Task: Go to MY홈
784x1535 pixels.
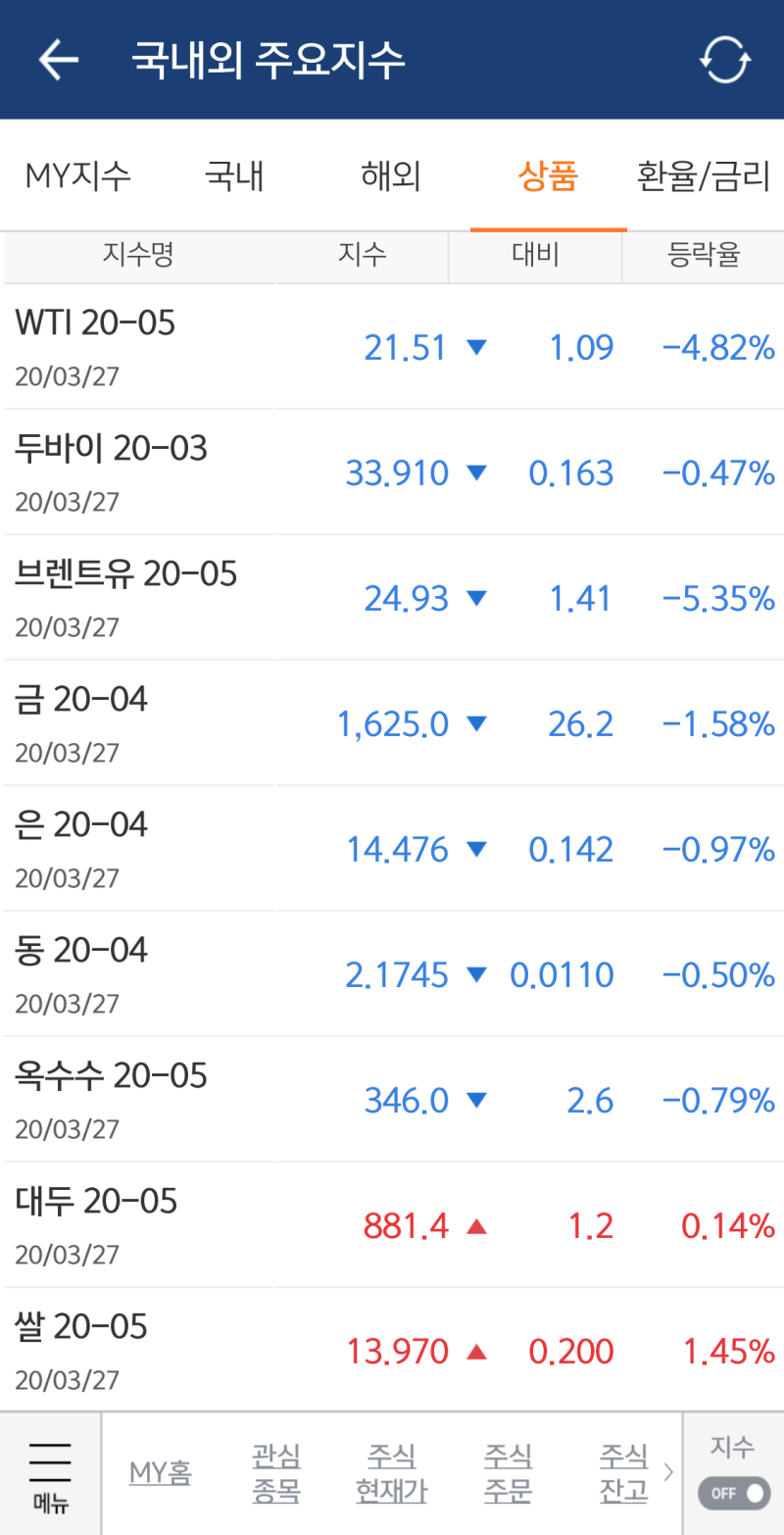Action: click(x=161, y=1472)
